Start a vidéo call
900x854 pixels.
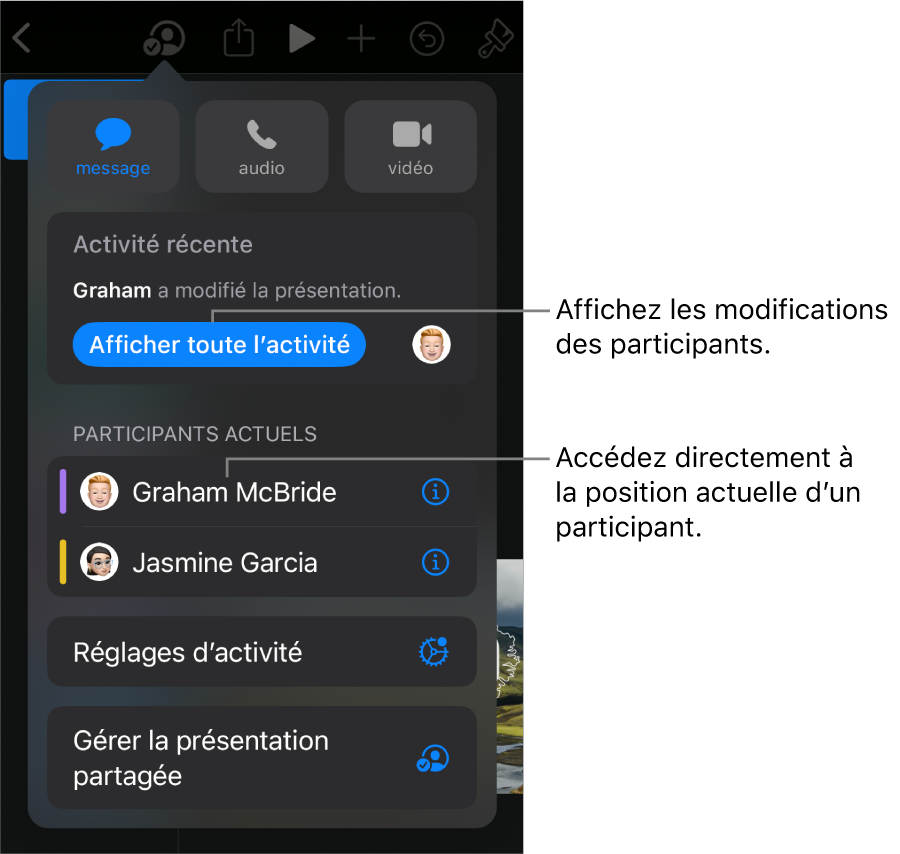[410, 146]
